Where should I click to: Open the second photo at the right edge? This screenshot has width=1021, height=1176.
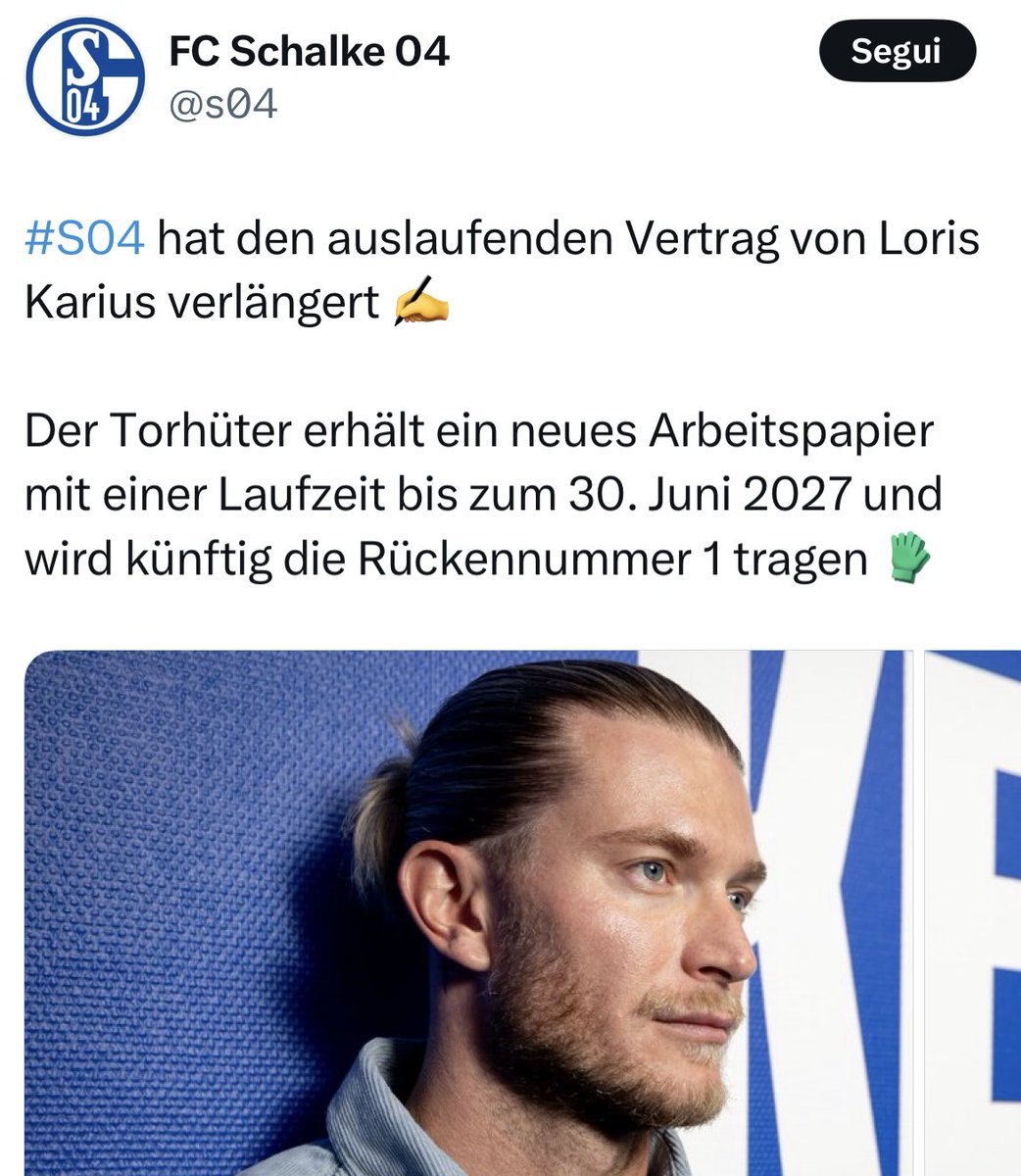pos(974,911)
